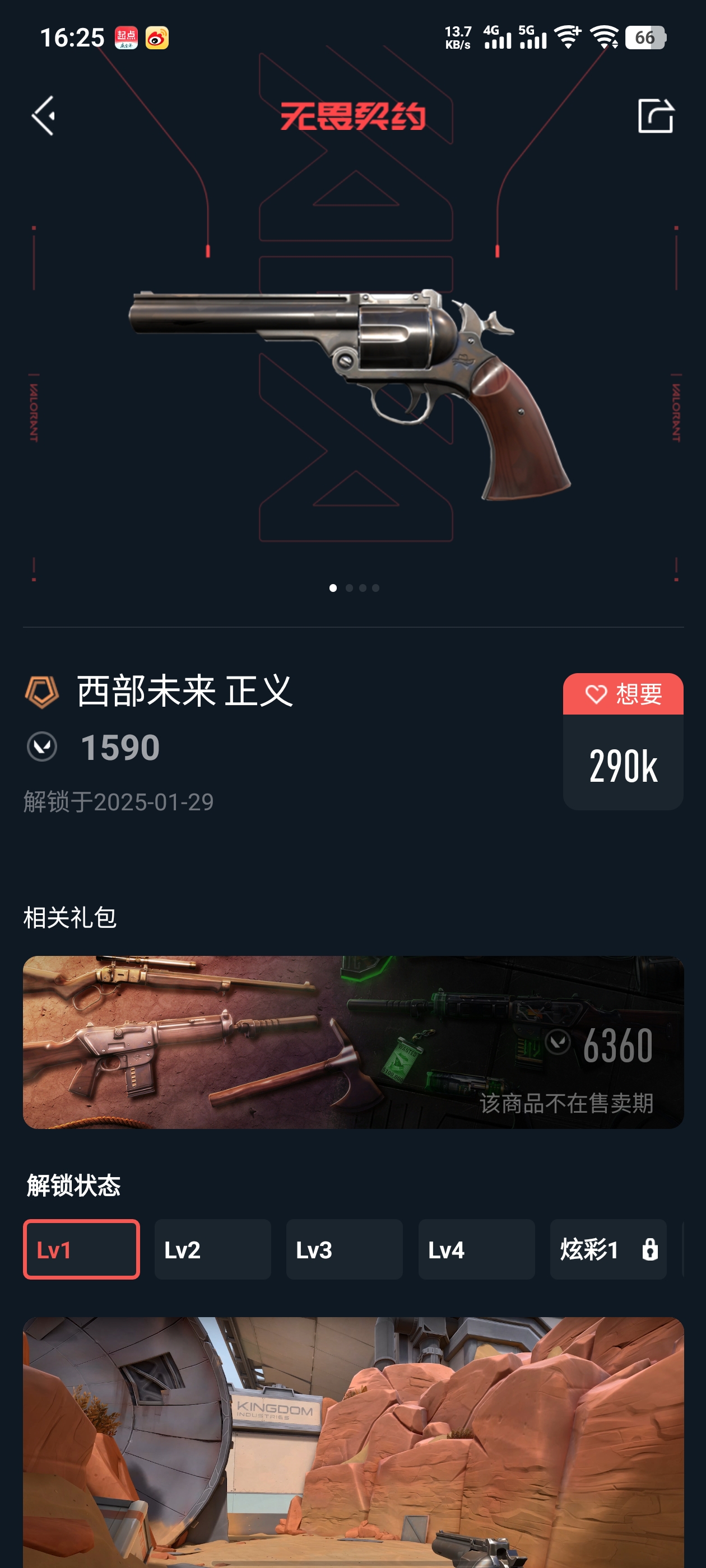
Task: Go back using the top-left arrow
Action: coord(44,115)
